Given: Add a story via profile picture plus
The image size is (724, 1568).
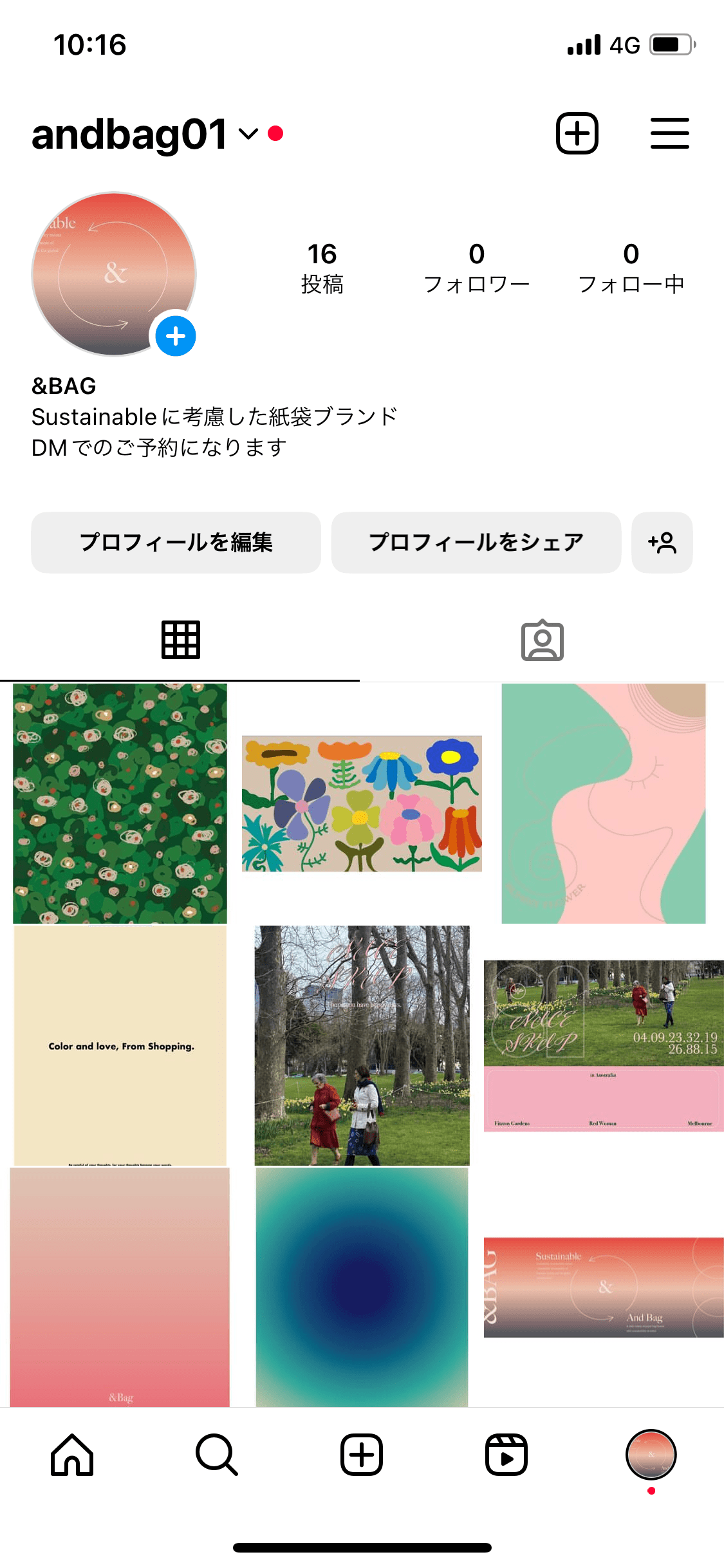Looking at the screenshot, I should tap(175, 336).
